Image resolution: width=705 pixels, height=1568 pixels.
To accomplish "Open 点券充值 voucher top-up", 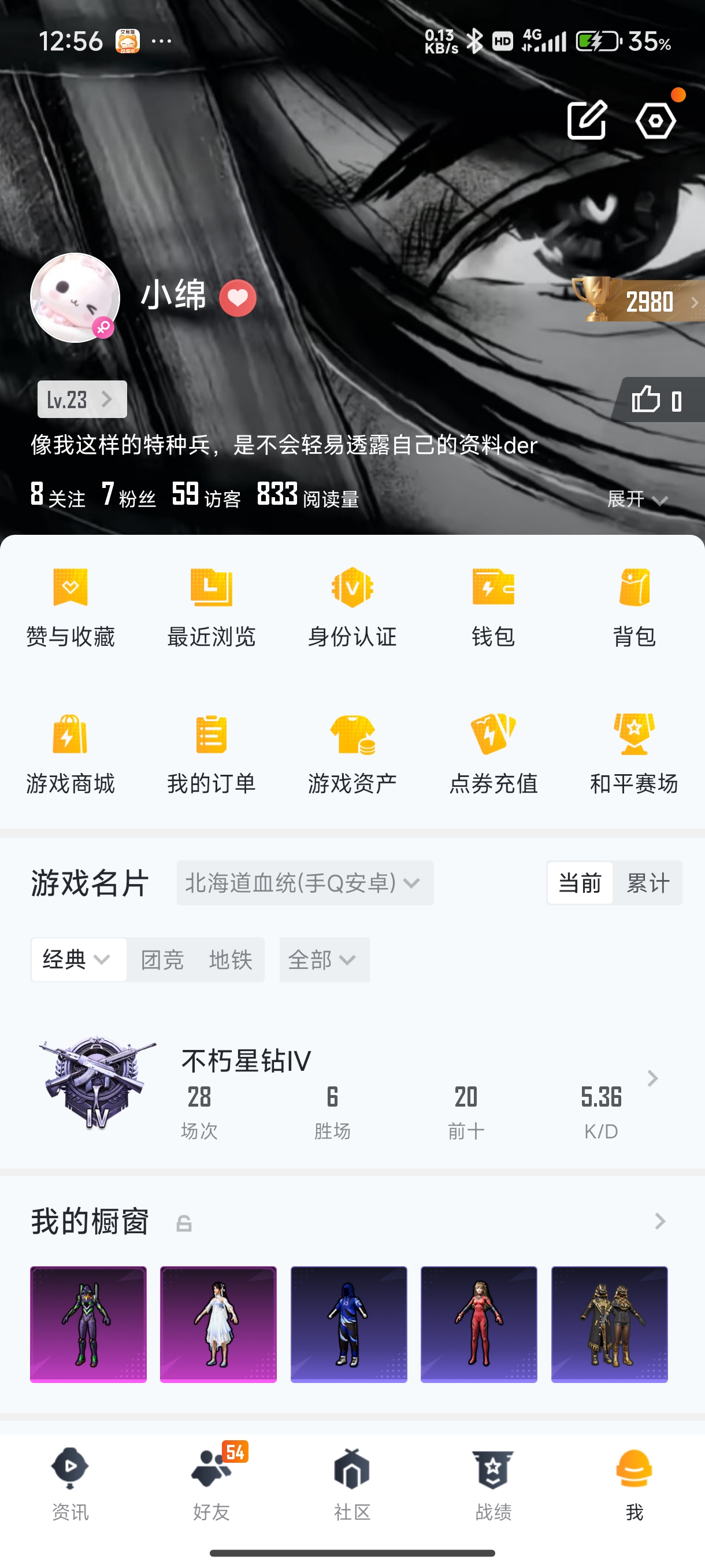I will pyautogui.click(x=493, y=753).
